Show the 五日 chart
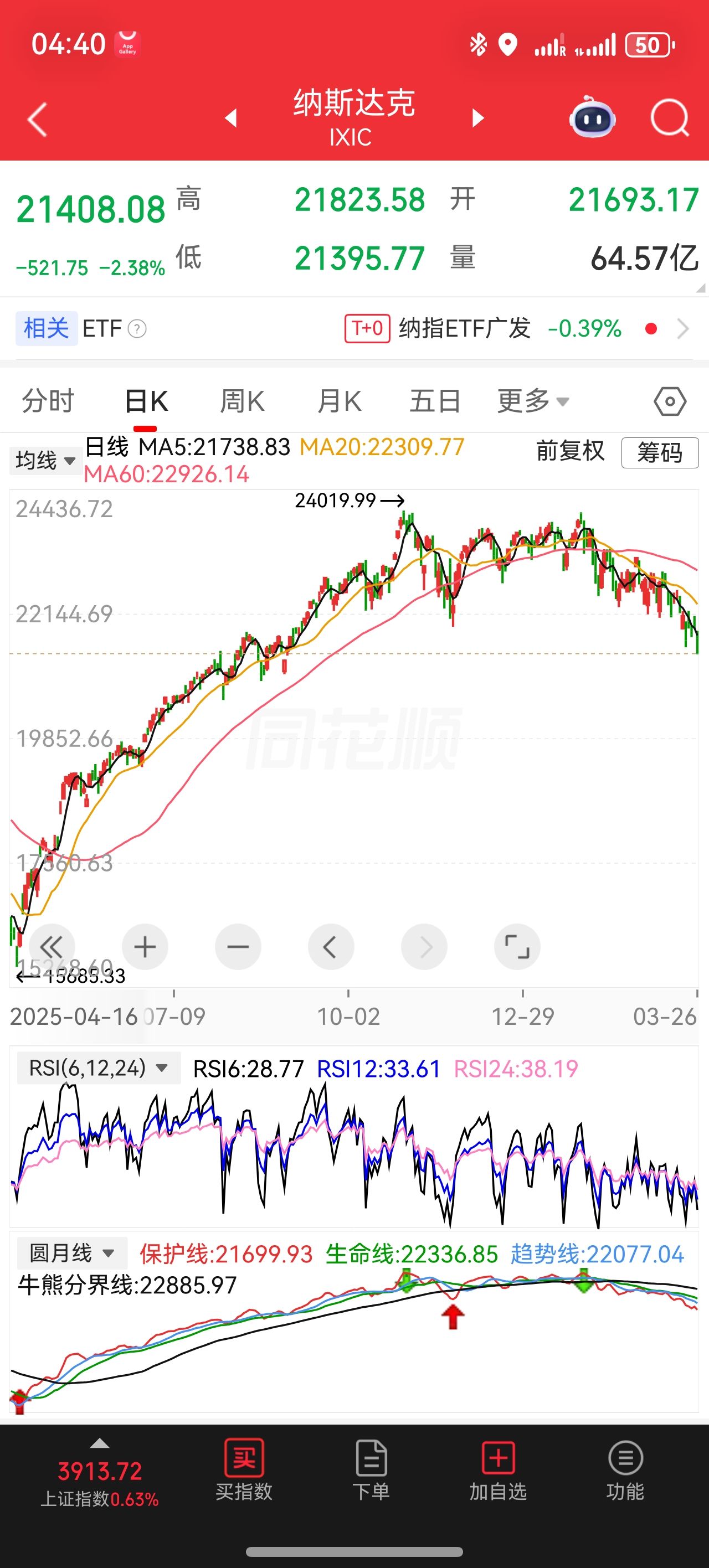Image resolution: width=709 pixels, height=1568 pixels. pos(434,401)
